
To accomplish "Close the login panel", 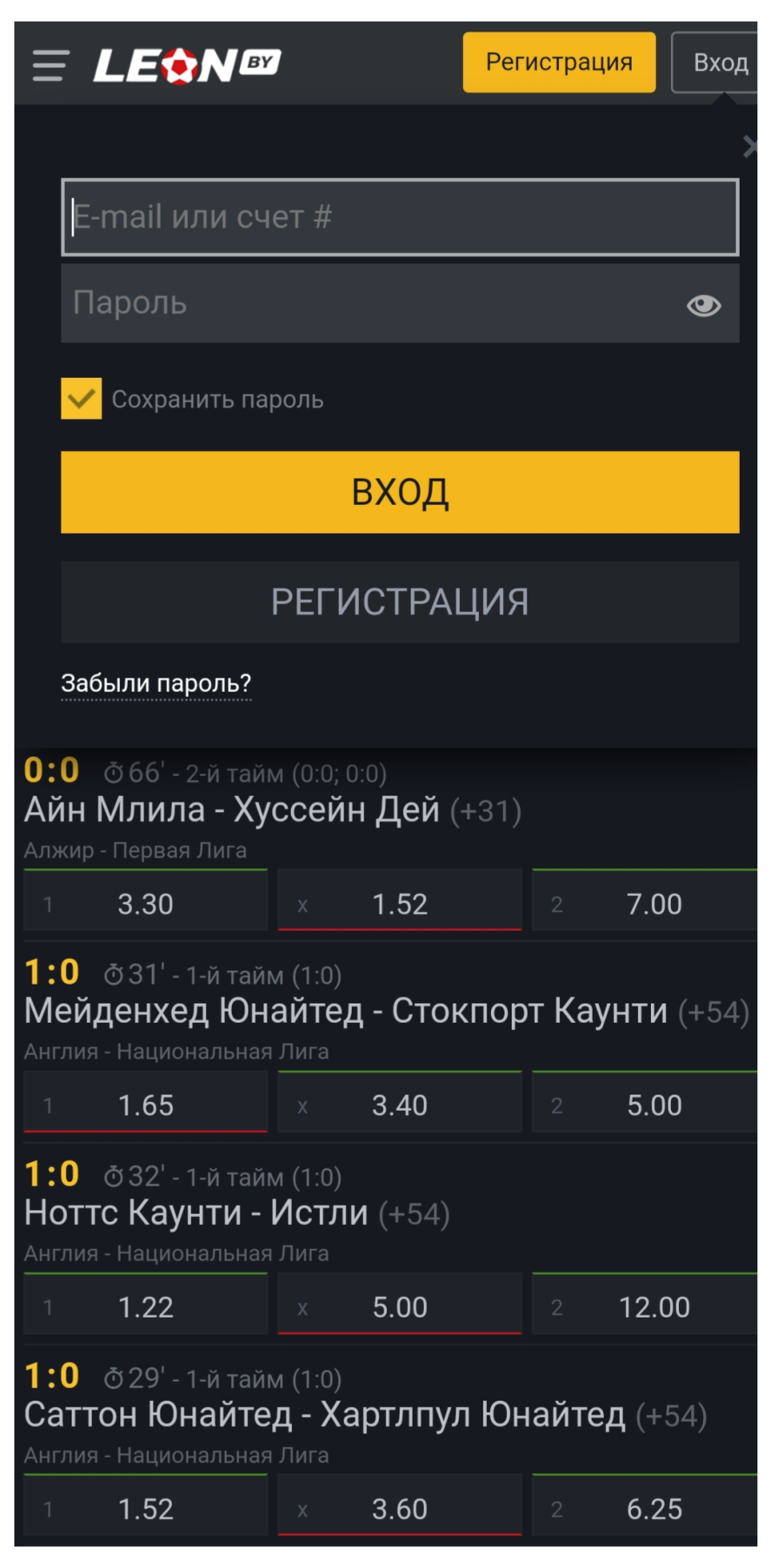I will 749,146.
